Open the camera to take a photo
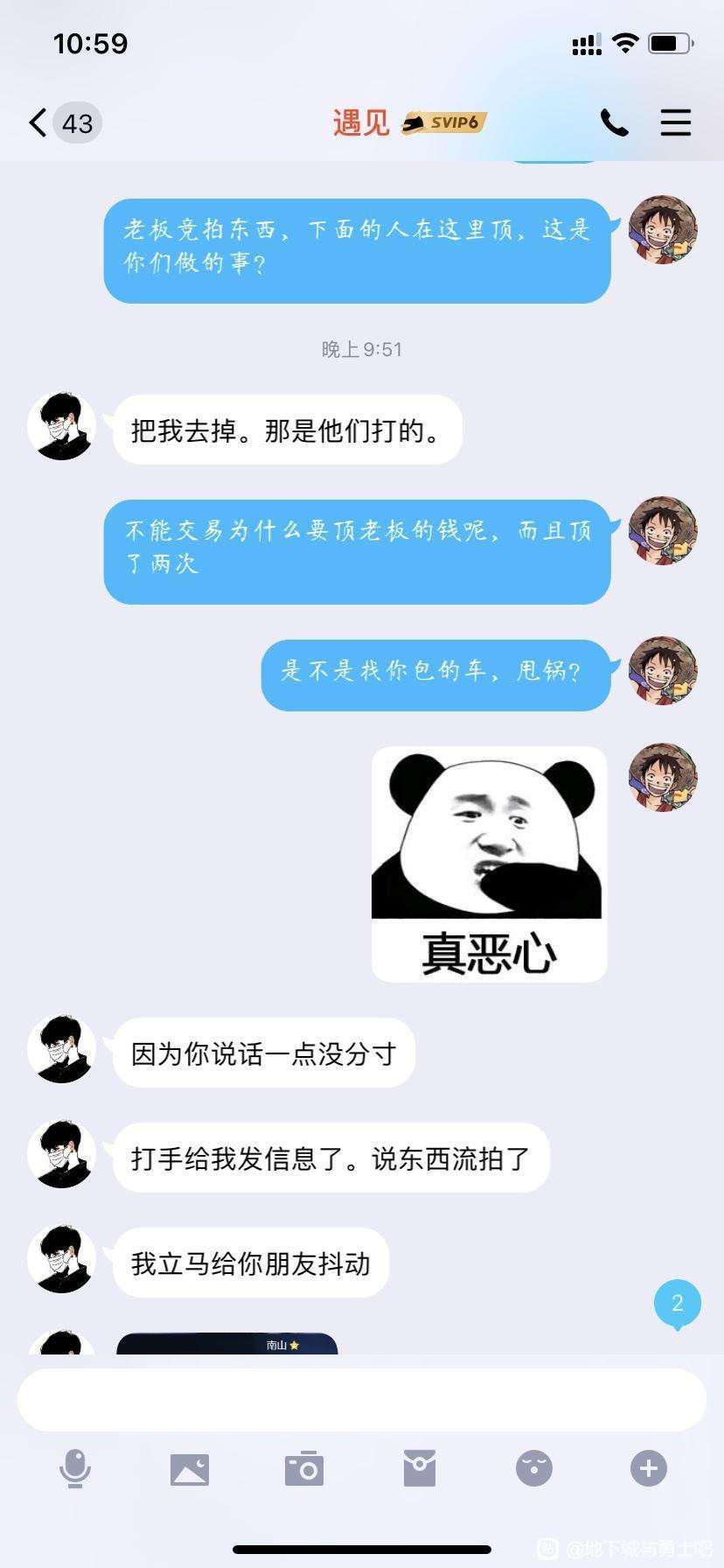 pyautogui.click(x=304, y=1468)
